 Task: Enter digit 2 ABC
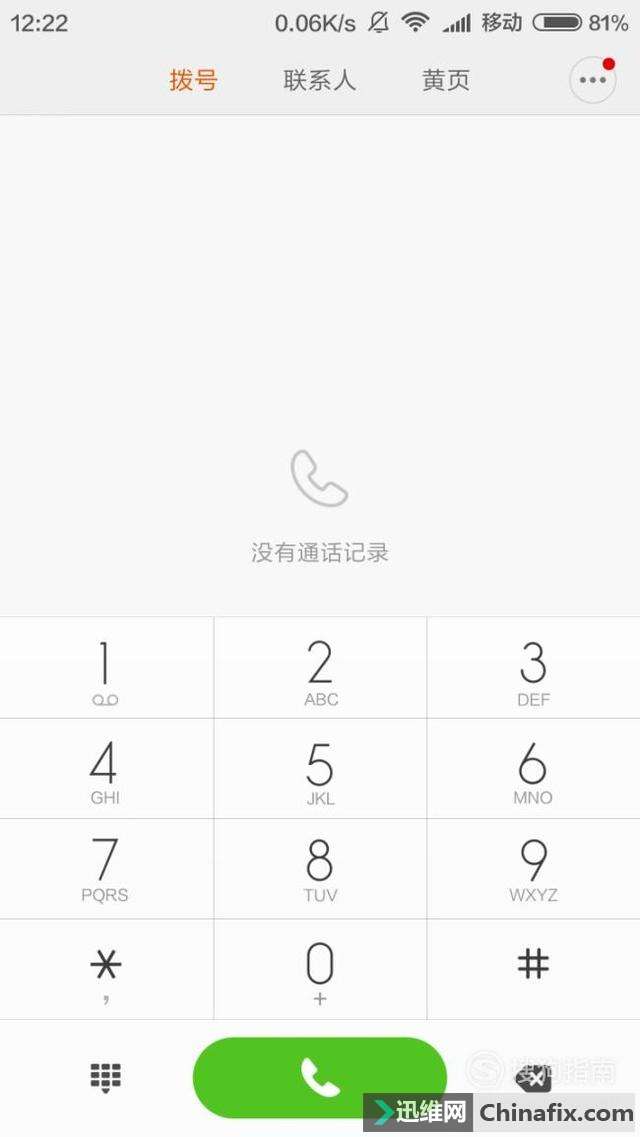click(x=320, y=669)
